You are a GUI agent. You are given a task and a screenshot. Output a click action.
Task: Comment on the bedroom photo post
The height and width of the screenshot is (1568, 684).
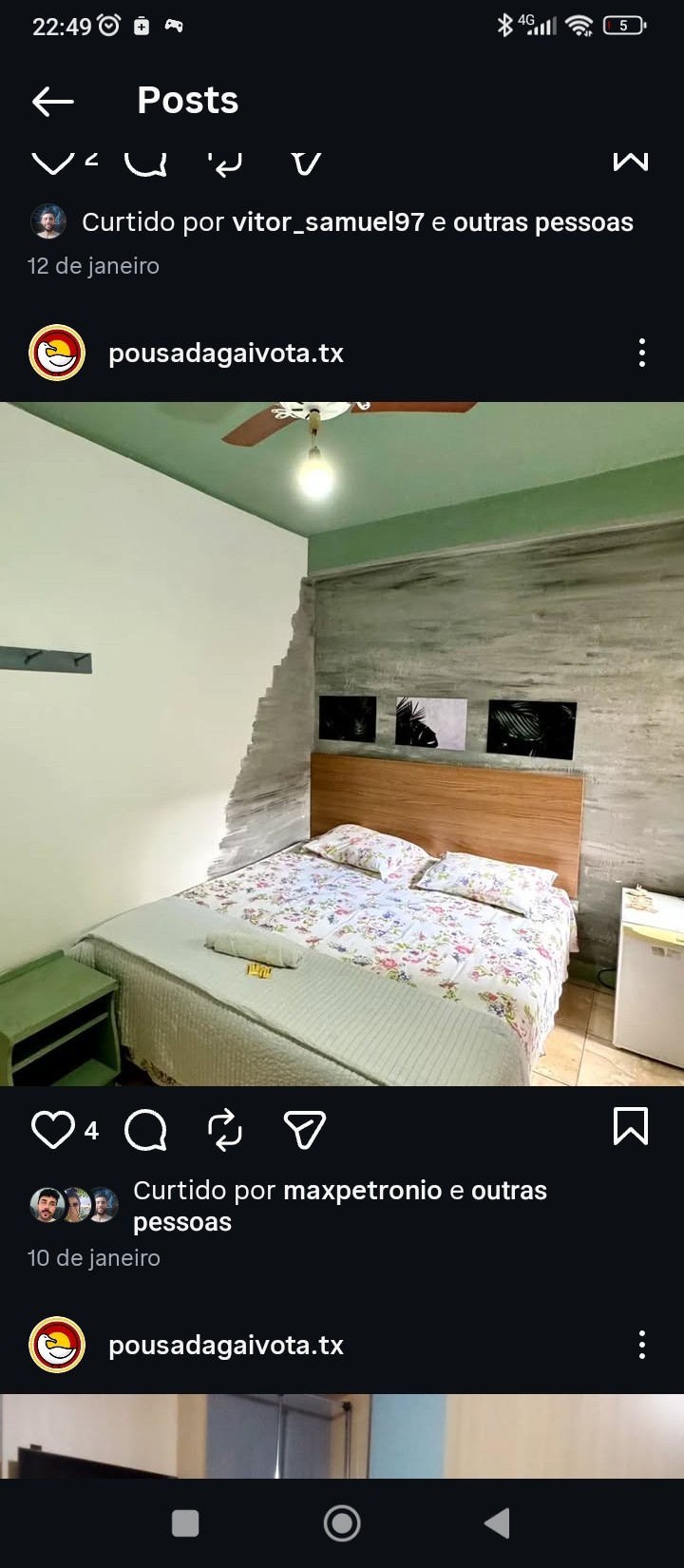(x=145, y=1130)
